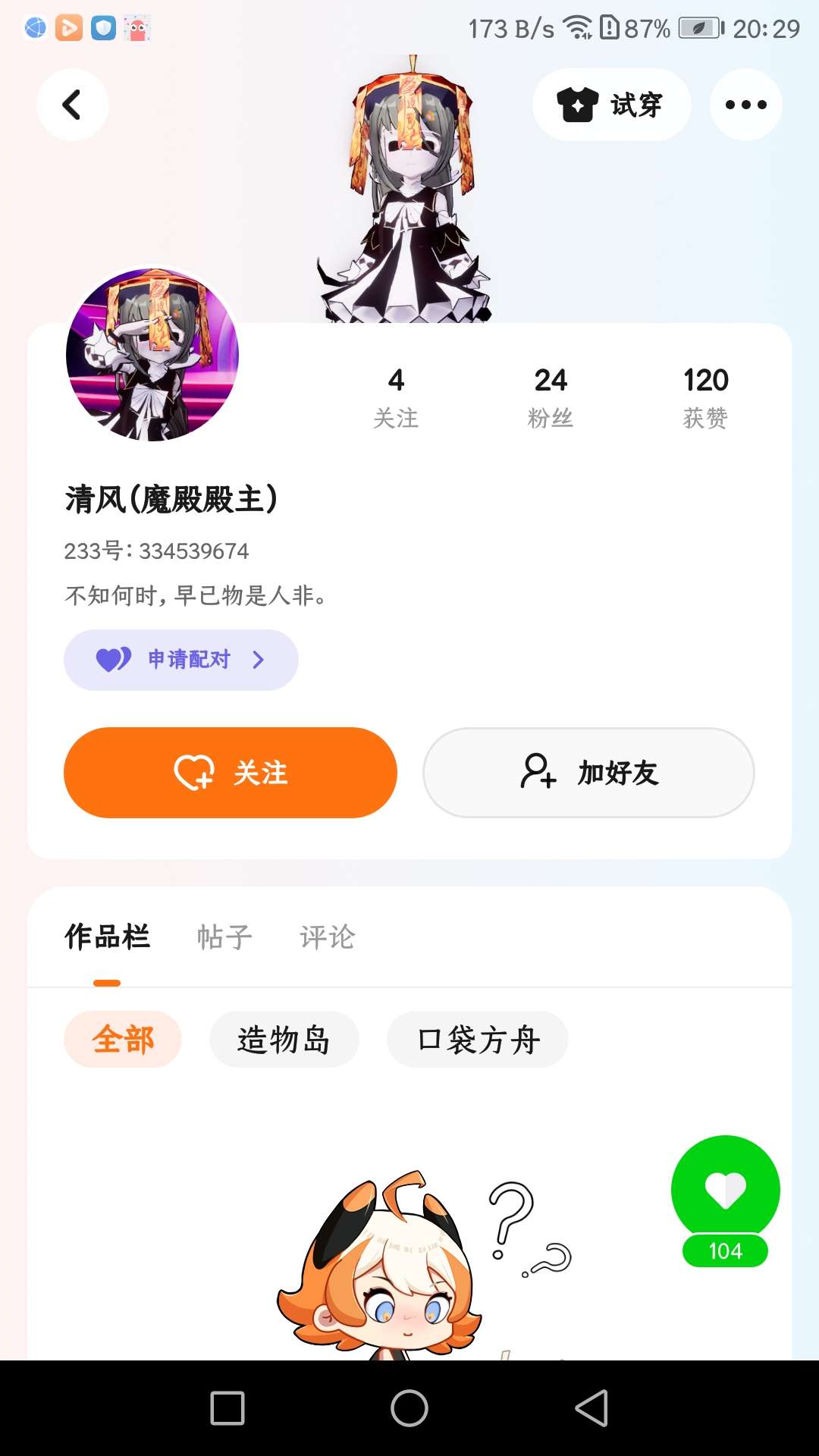
Task: Switch to the 评论 tab
Action: pyautogui.click(x=328, y=937)
